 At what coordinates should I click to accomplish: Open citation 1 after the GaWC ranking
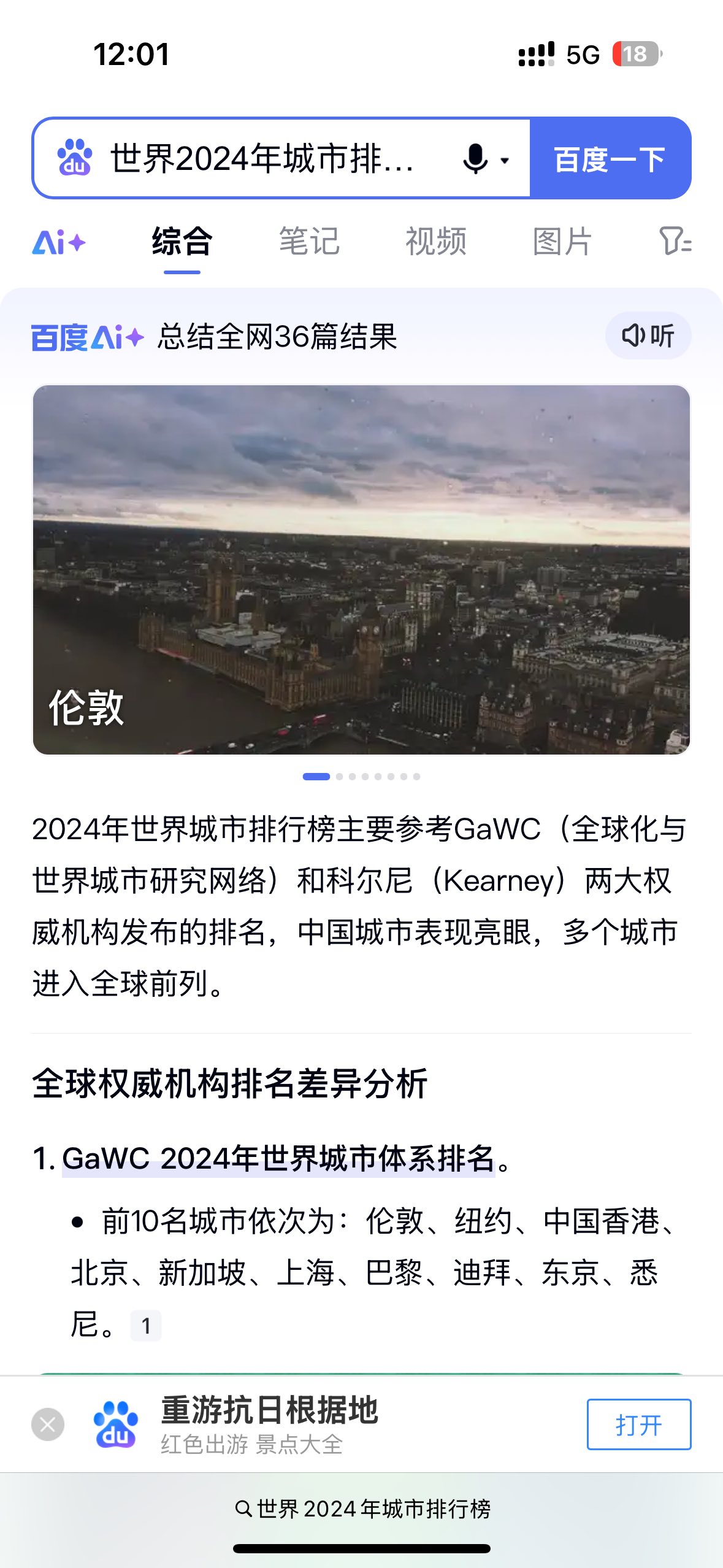coord(146,1326)
